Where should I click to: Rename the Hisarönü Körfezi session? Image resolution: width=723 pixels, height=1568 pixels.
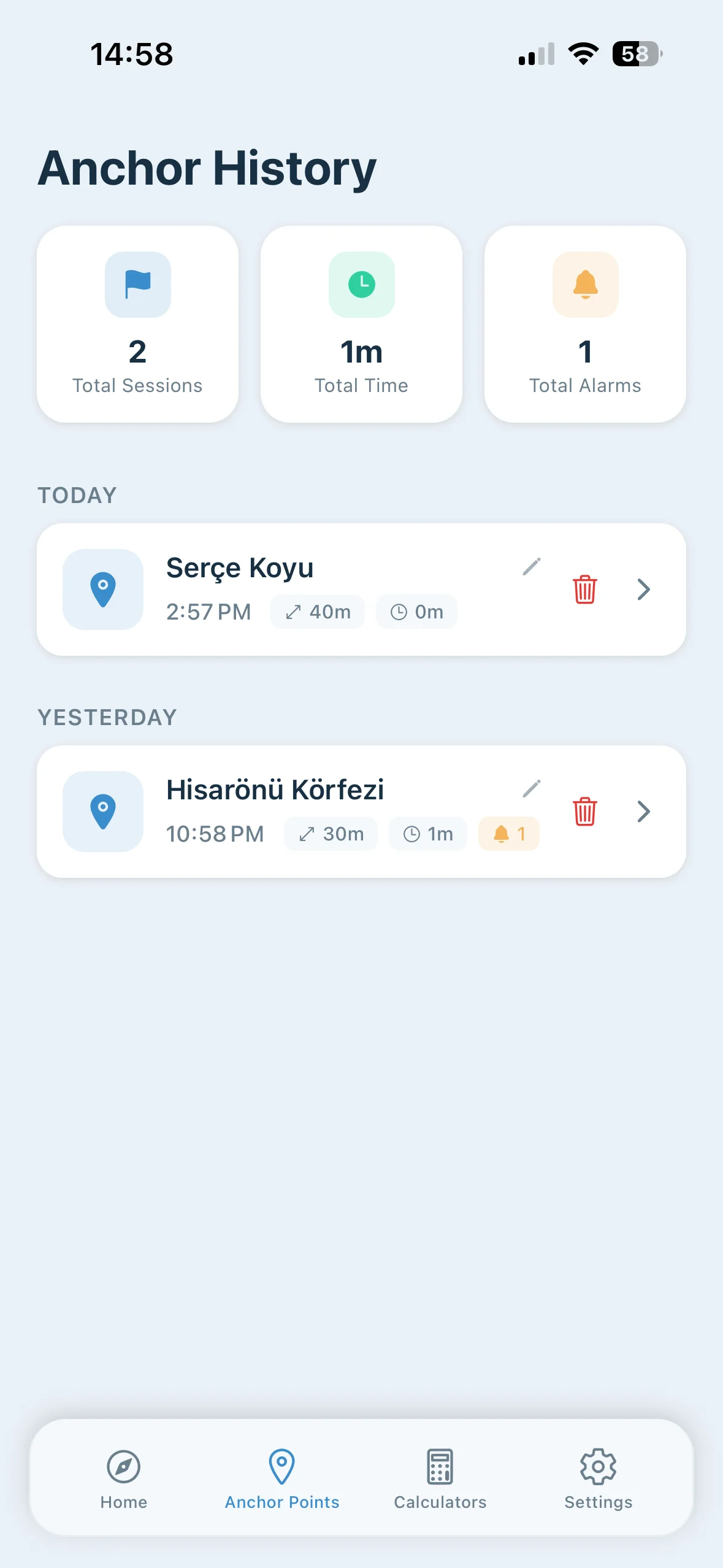532,788
